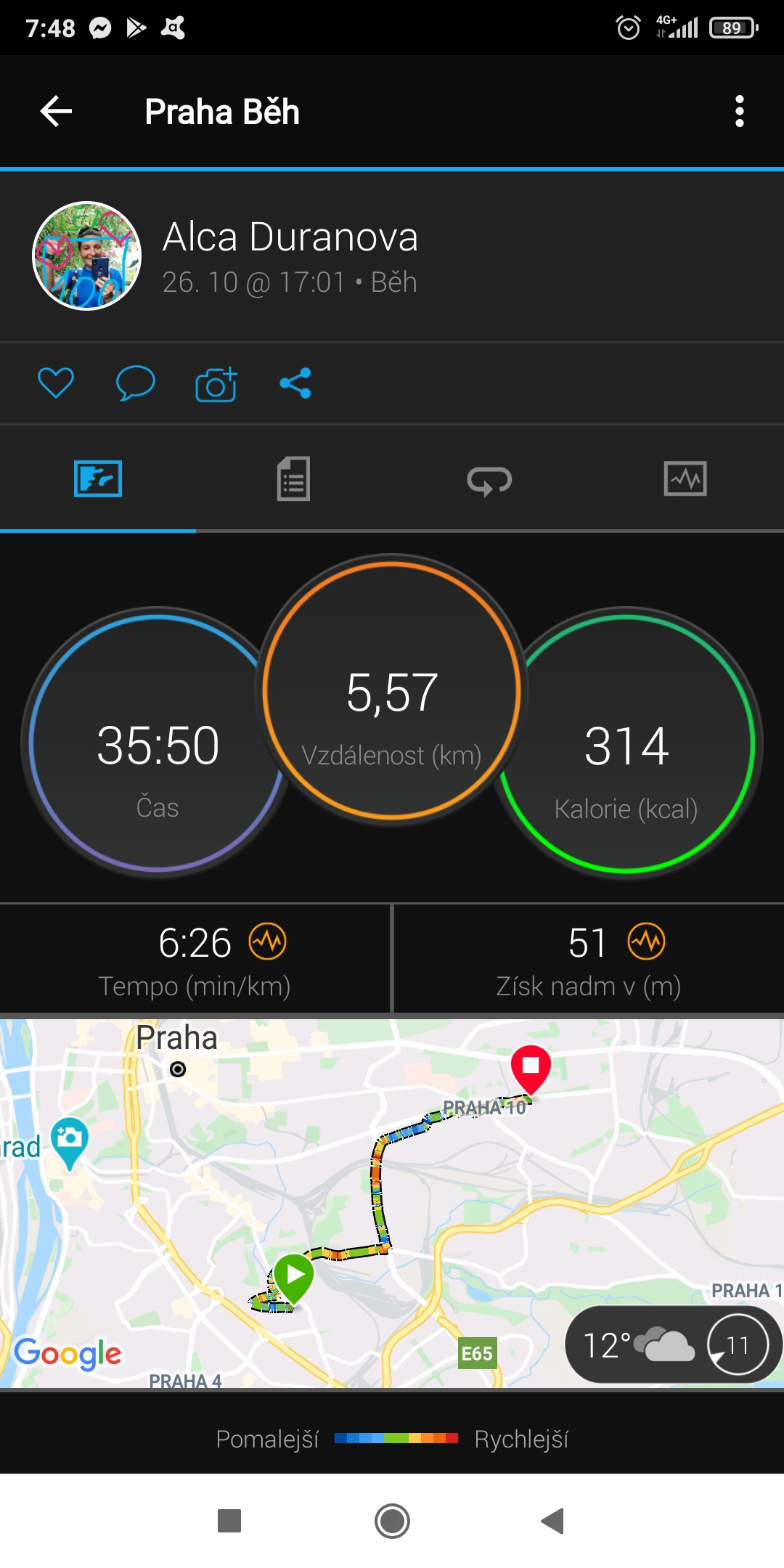Tap the system back triangle button
Viewport: 784px width, 1568px height.
click(553, 1521)
